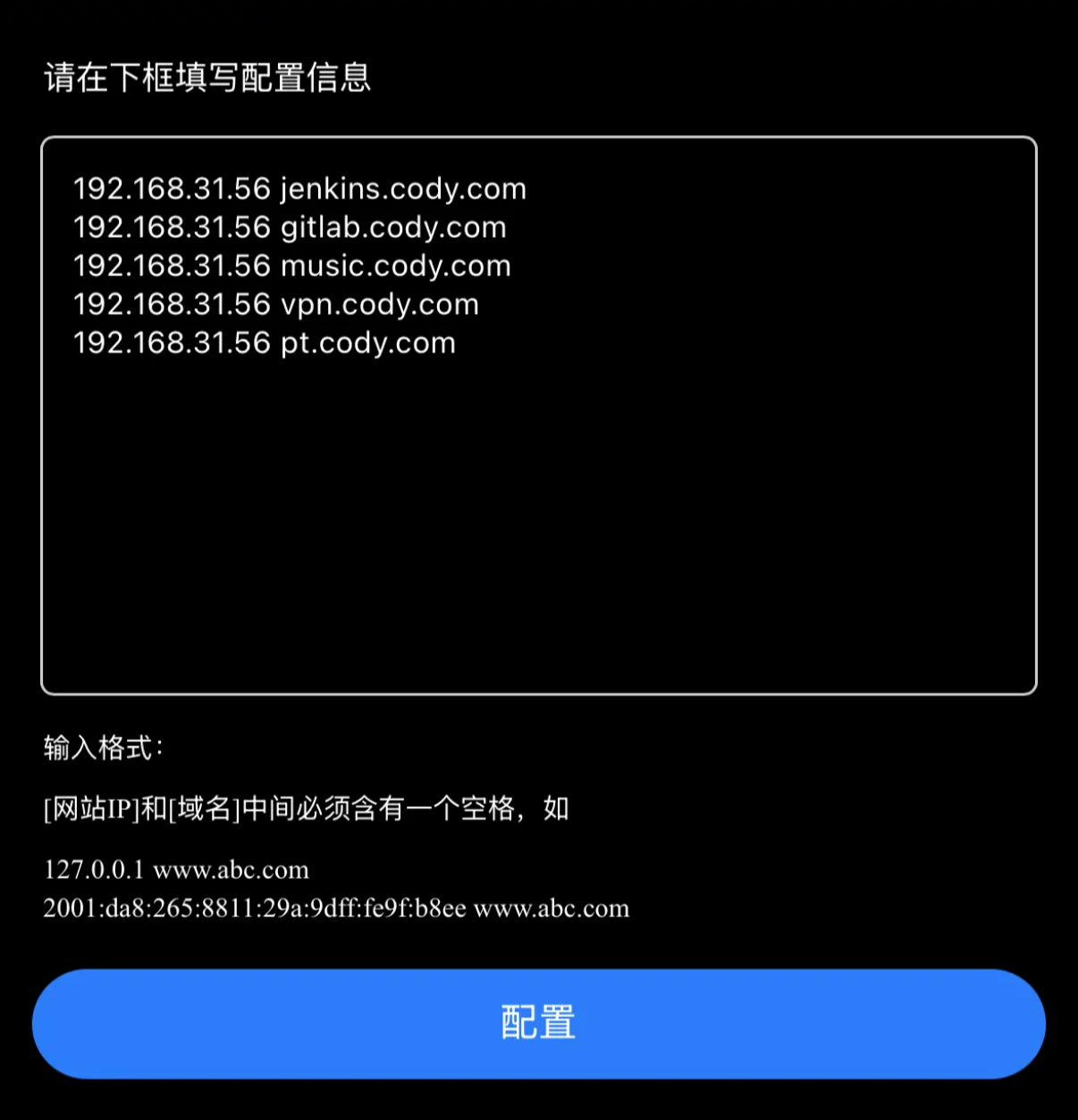The height and width of the screenshot is (1120, 1078).
Task: Click the 配置 text label on the button
Action: 537,1023
